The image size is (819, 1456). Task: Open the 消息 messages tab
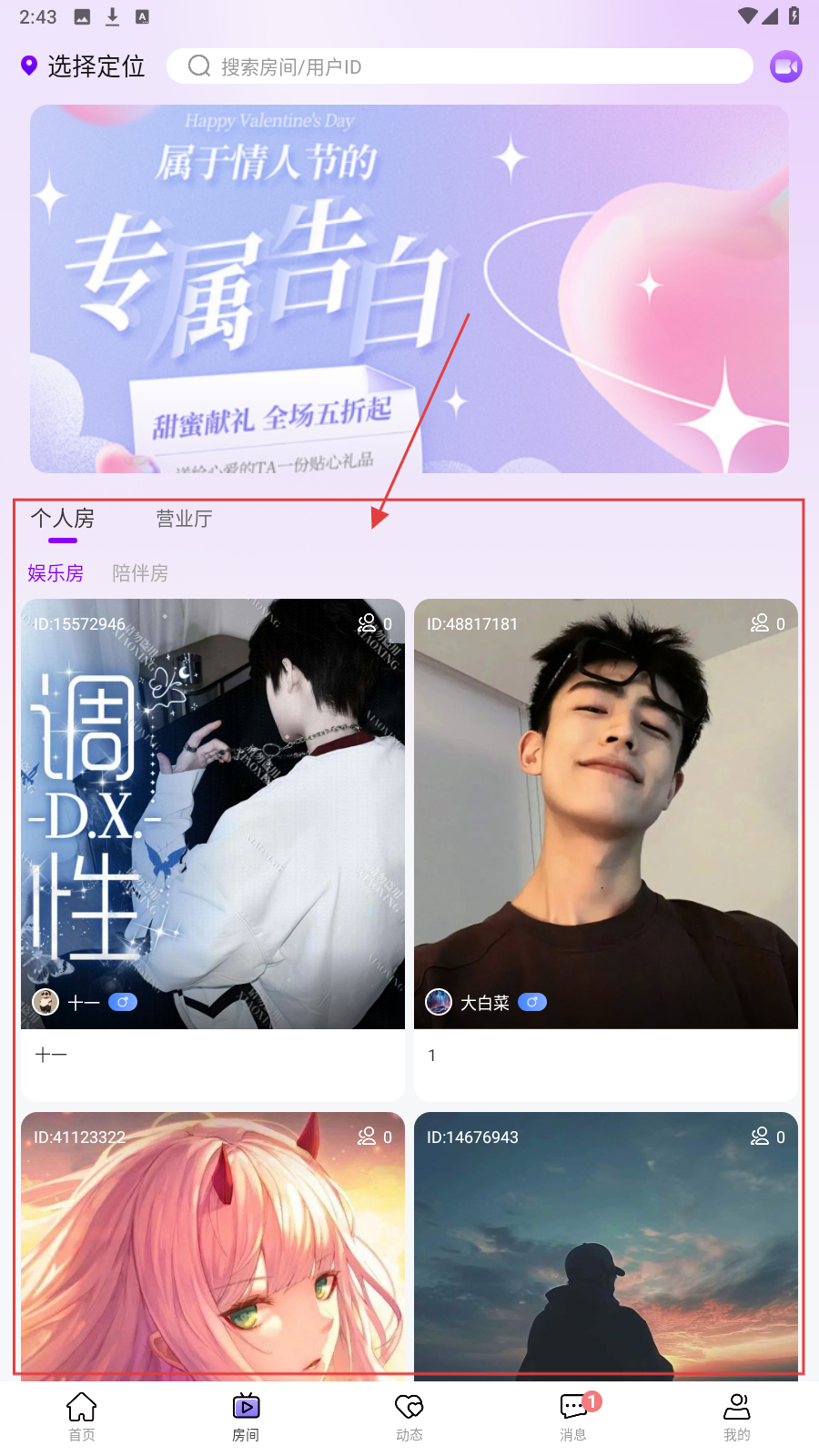(573, 1417)
